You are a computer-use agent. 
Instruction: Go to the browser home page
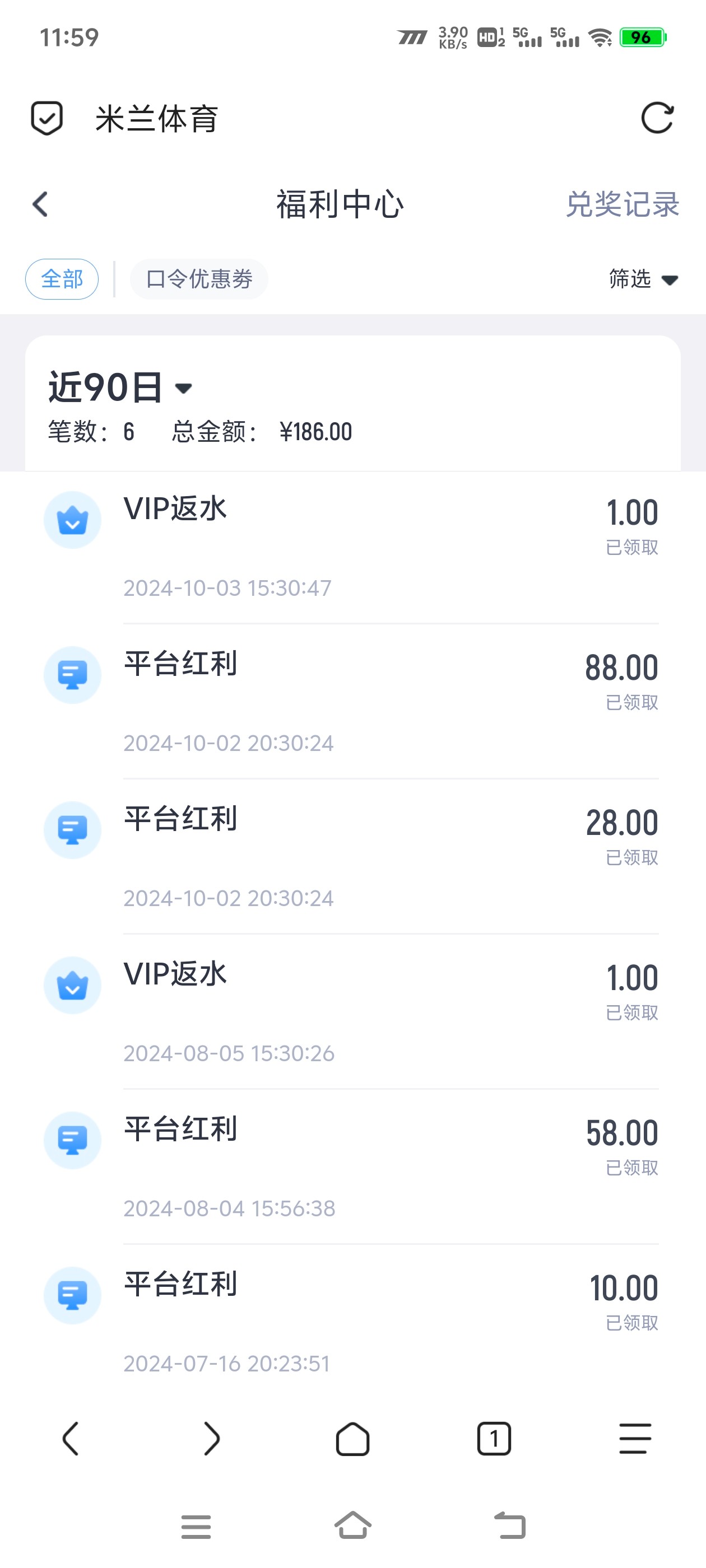point(352,1439)
